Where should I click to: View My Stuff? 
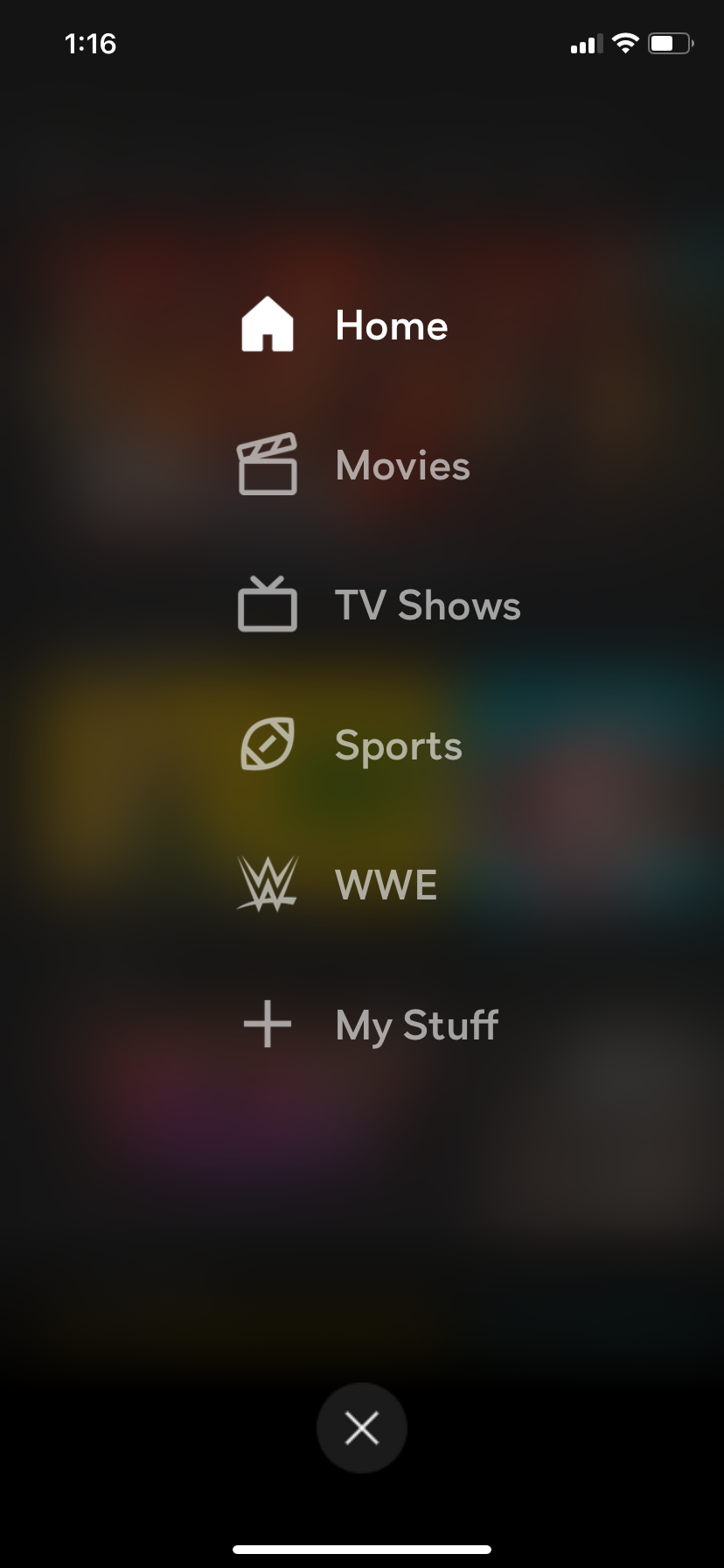pos(415,1025)
